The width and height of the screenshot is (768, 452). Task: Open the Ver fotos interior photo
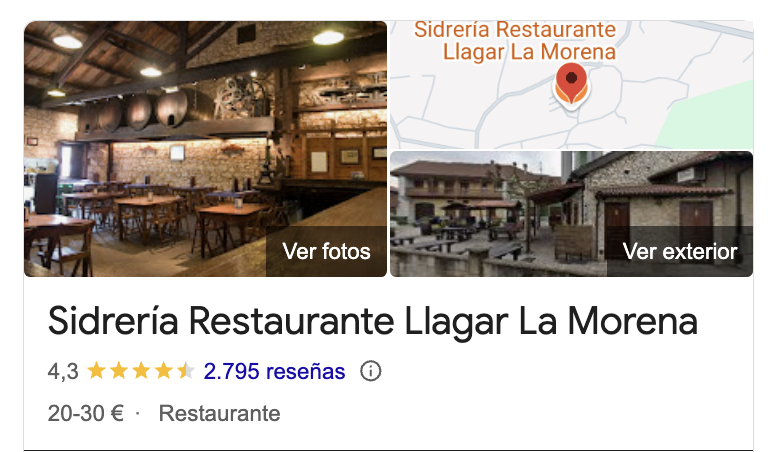click(205, 150)
